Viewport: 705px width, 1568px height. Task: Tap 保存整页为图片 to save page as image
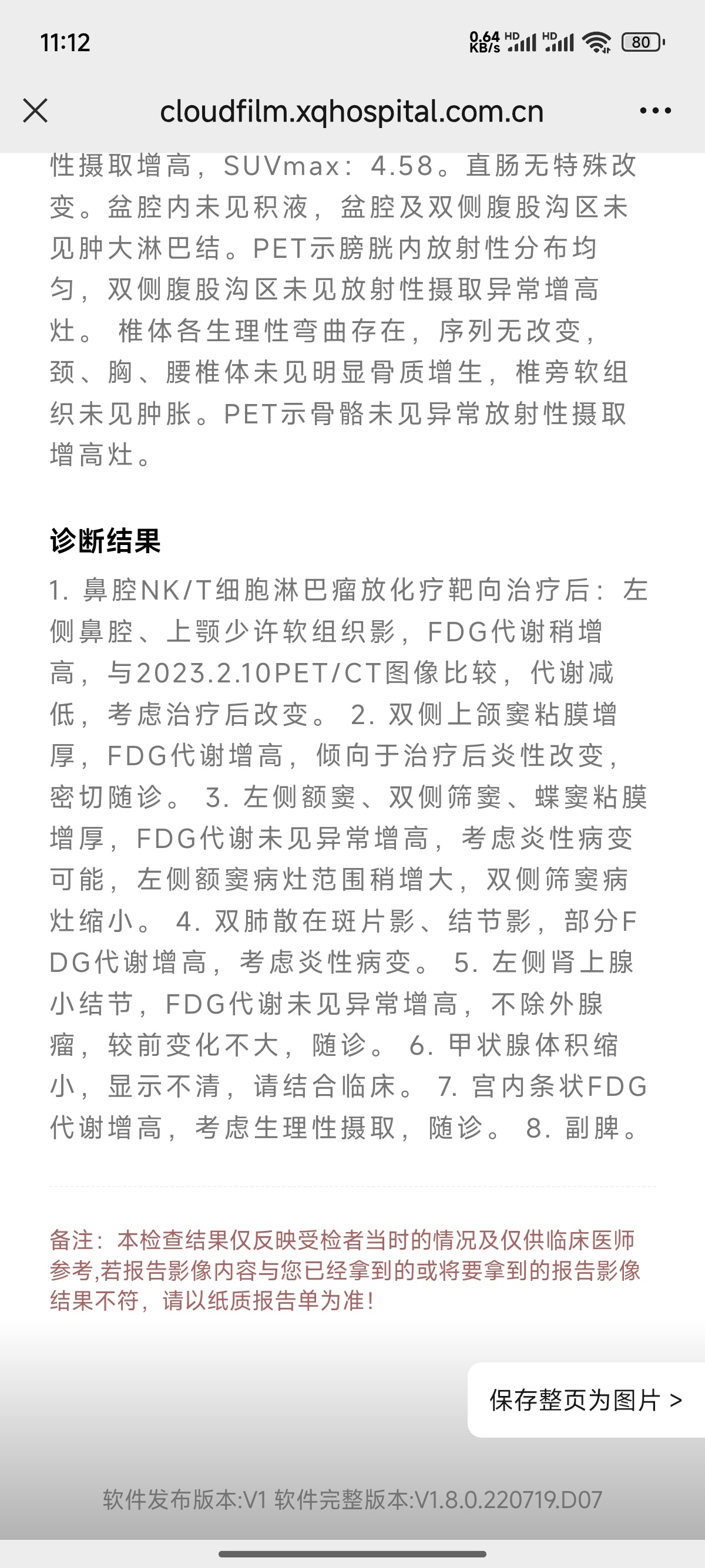click(x=586, y=1400)
